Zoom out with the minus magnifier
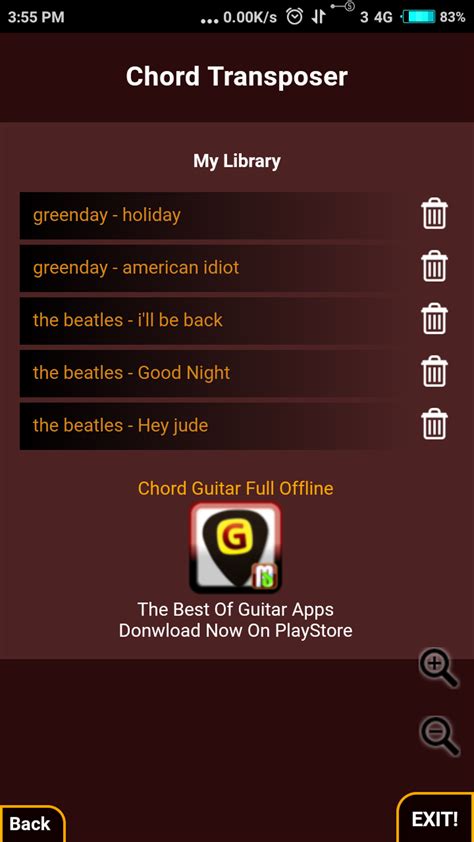This screenshot has width=474, height=842. click(439, 737)
